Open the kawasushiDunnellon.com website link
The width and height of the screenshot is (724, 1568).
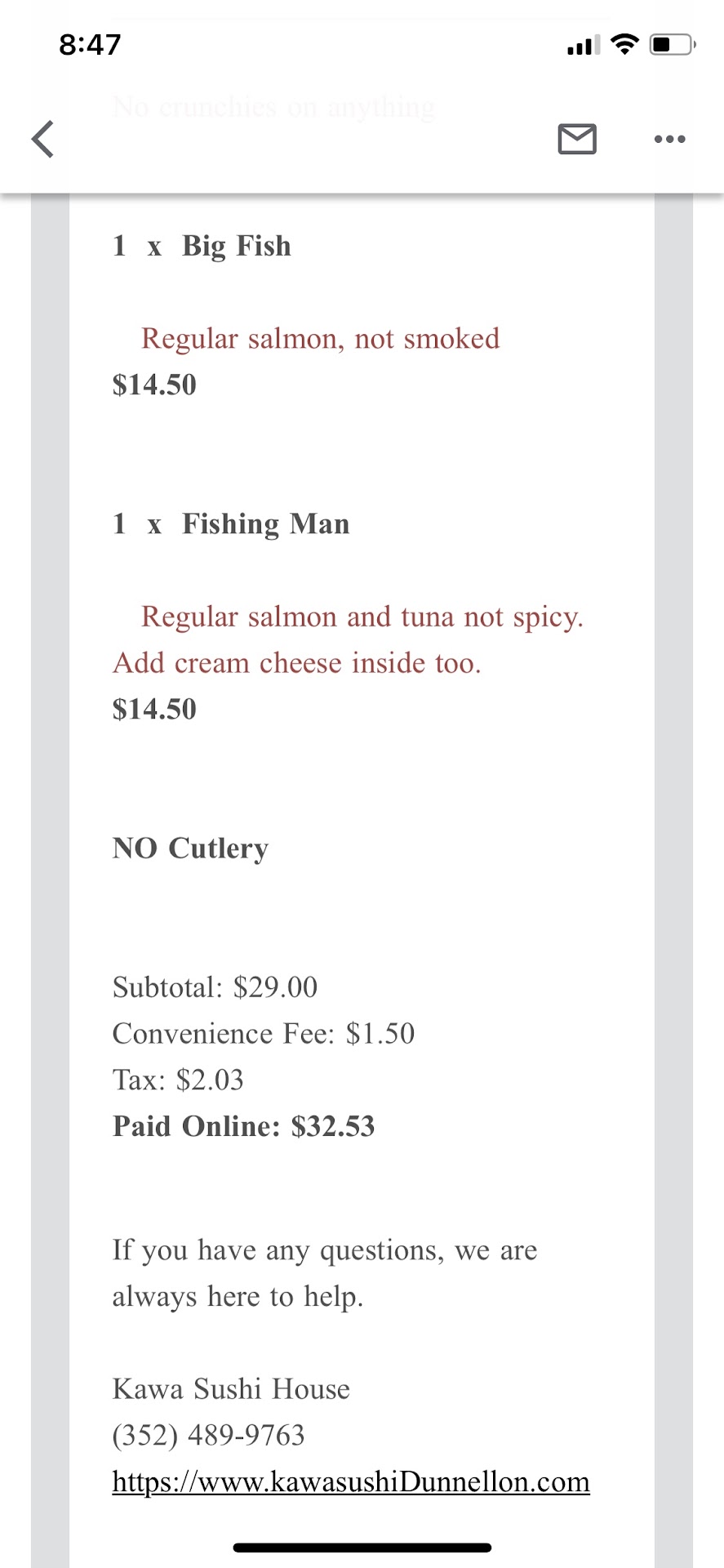[351, 1481]
